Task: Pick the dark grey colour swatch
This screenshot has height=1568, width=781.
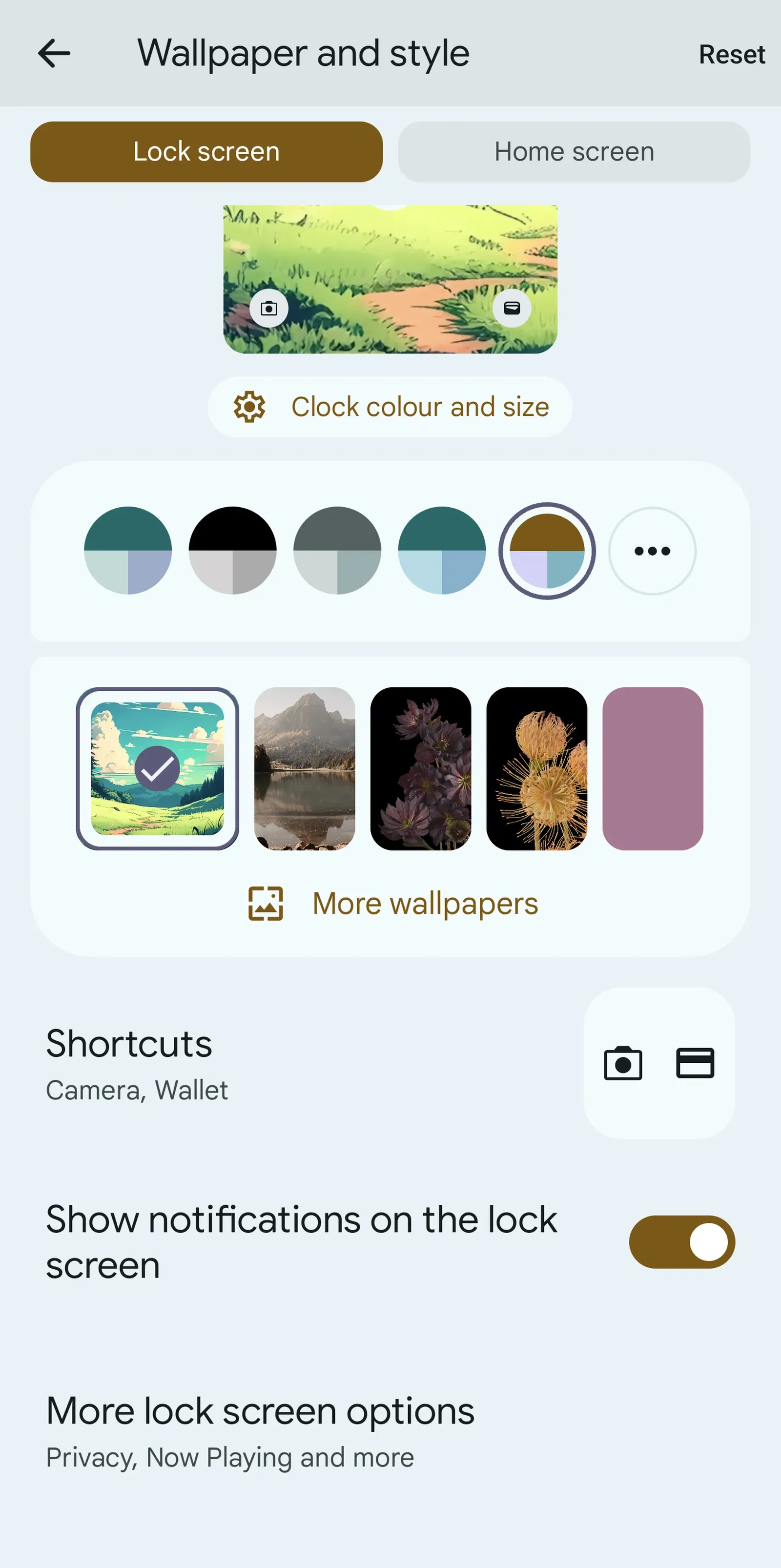Action: coord(337,550)
